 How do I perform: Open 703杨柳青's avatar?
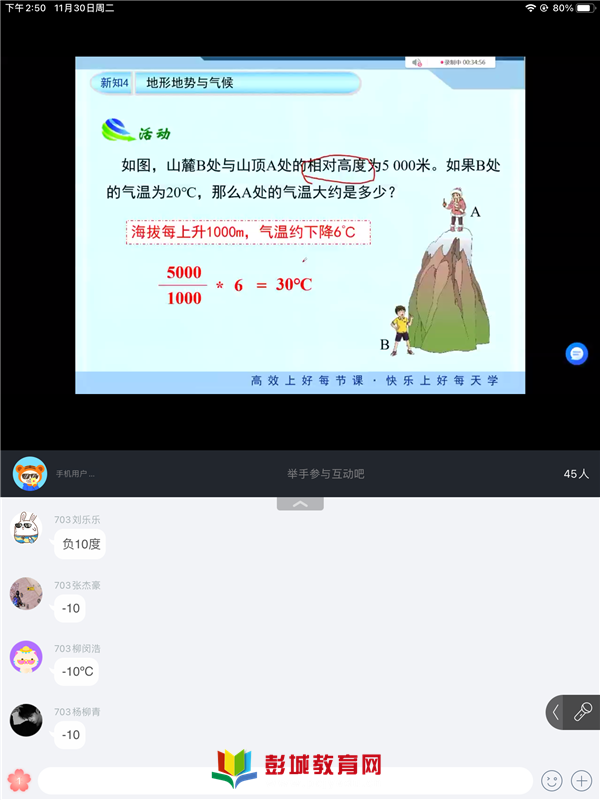[x=26, y=720]
